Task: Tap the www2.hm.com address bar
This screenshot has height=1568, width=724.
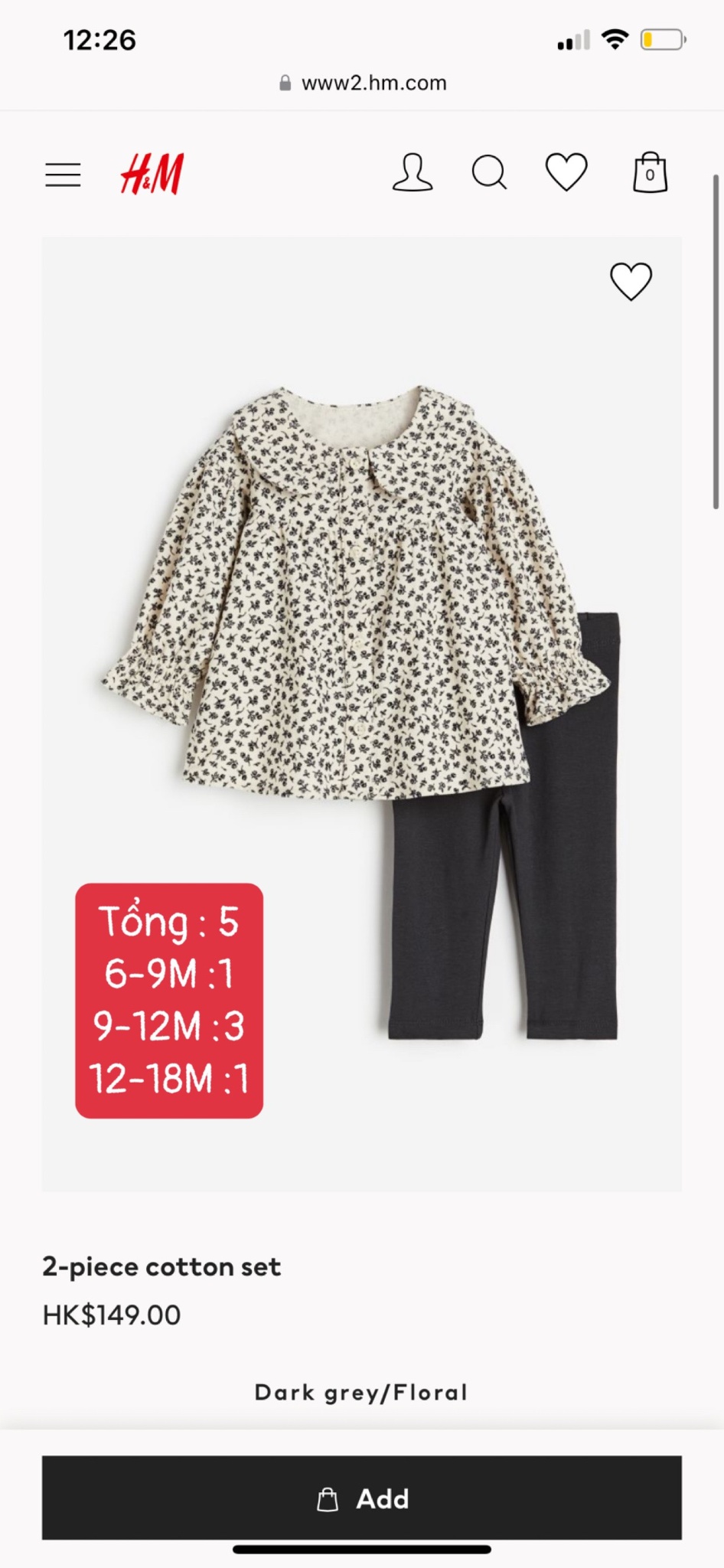Action: click(363, 83)
